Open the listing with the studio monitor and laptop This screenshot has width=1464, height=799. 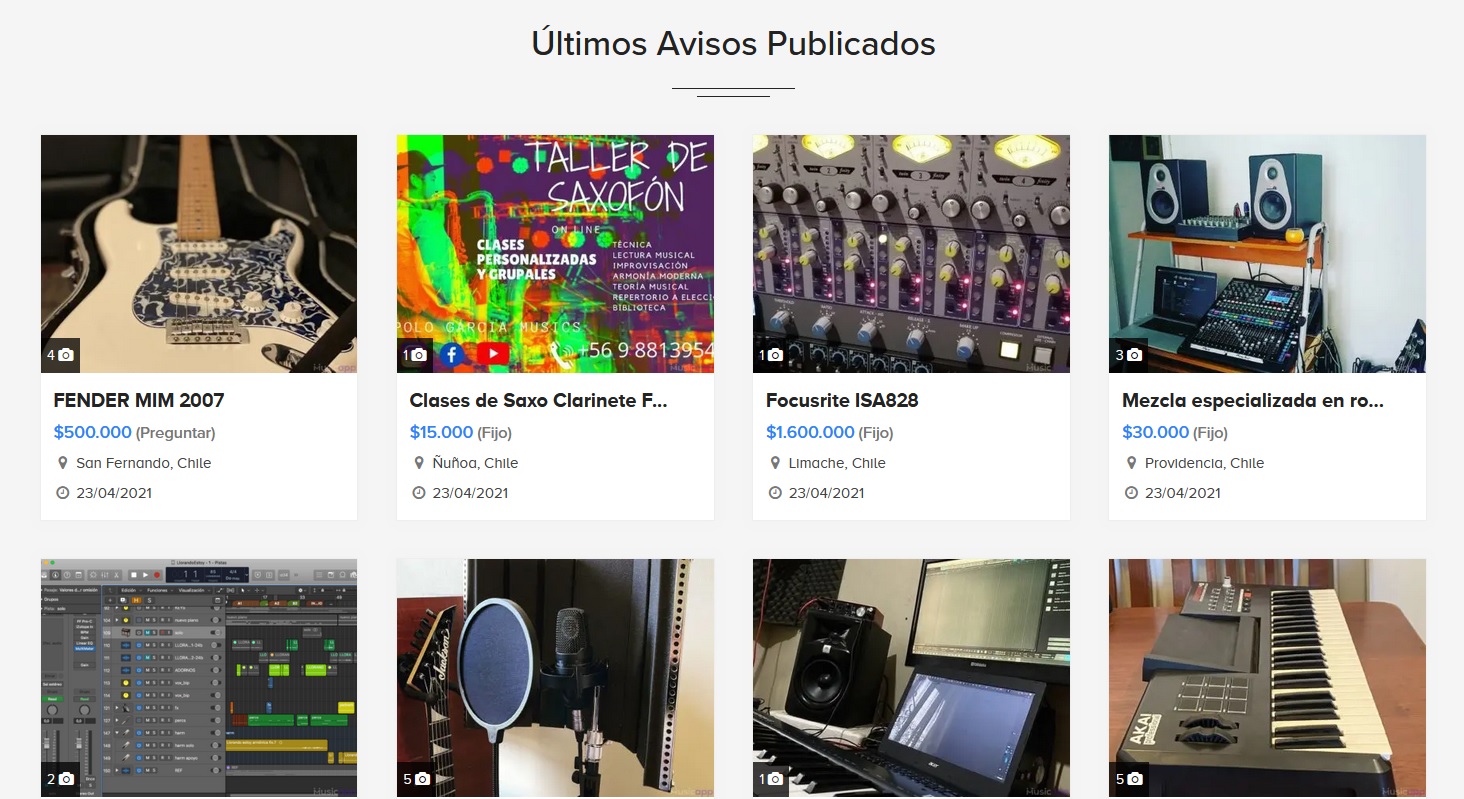click(911, 677)
